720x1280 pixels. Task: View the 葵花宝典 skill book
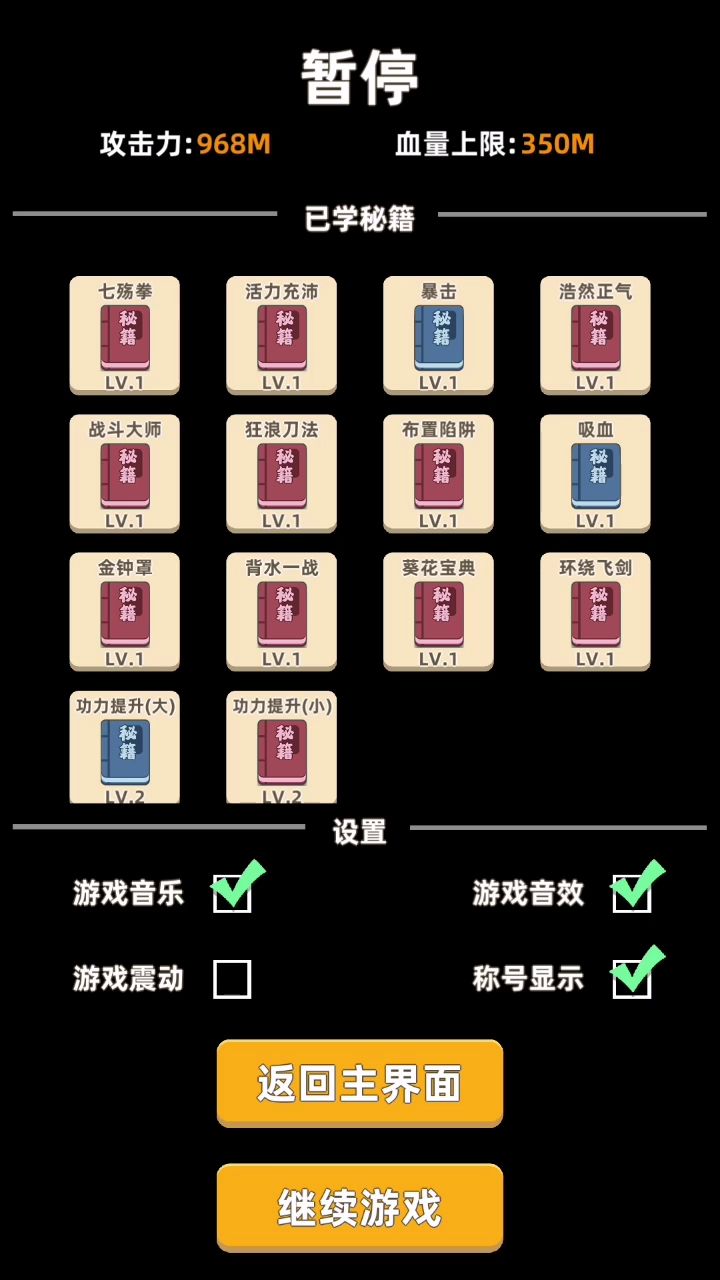(x=439, y=611)
